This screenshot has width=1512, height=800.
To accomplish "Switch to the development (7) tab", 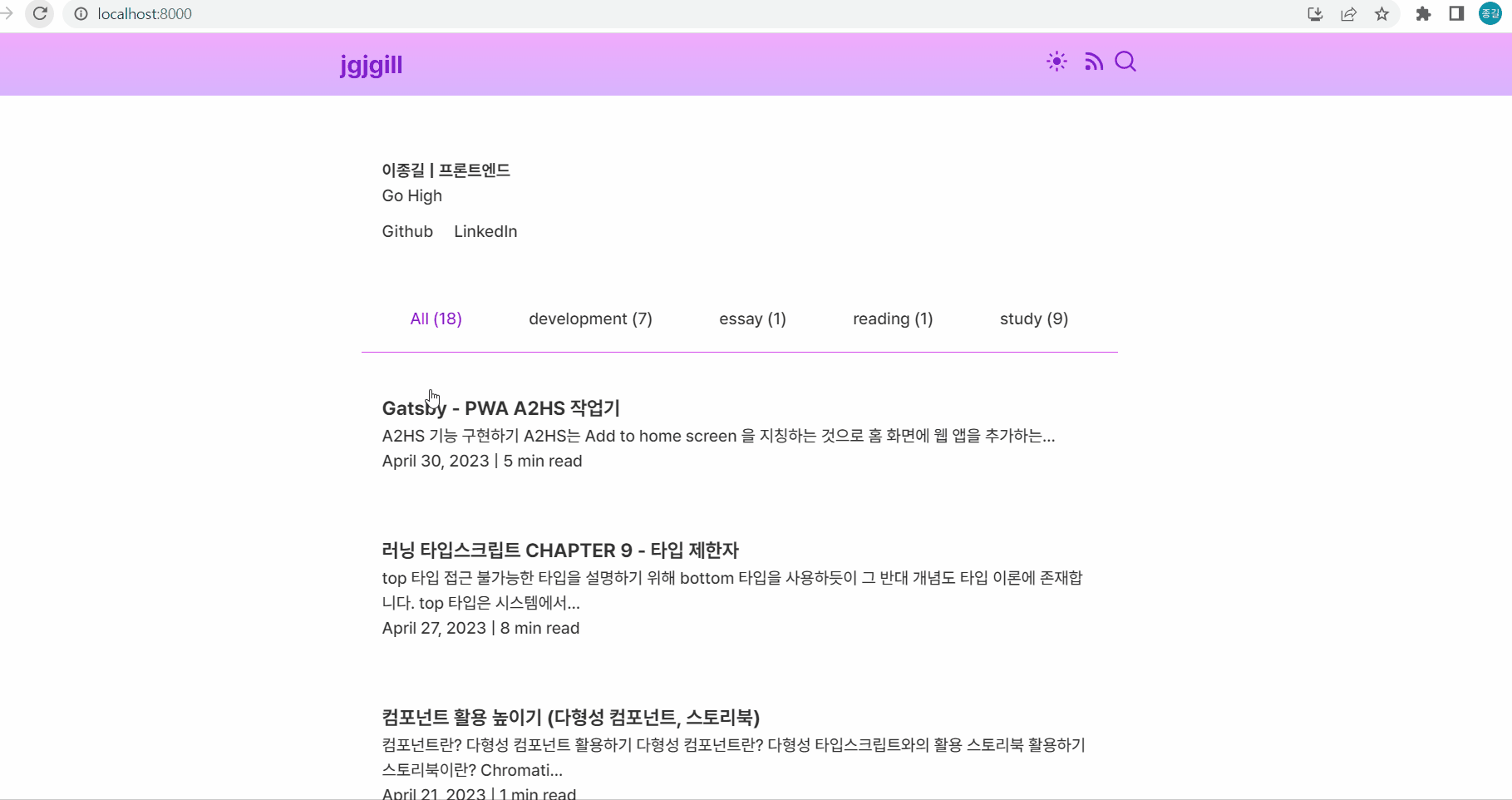I will [x=590, y=319].
